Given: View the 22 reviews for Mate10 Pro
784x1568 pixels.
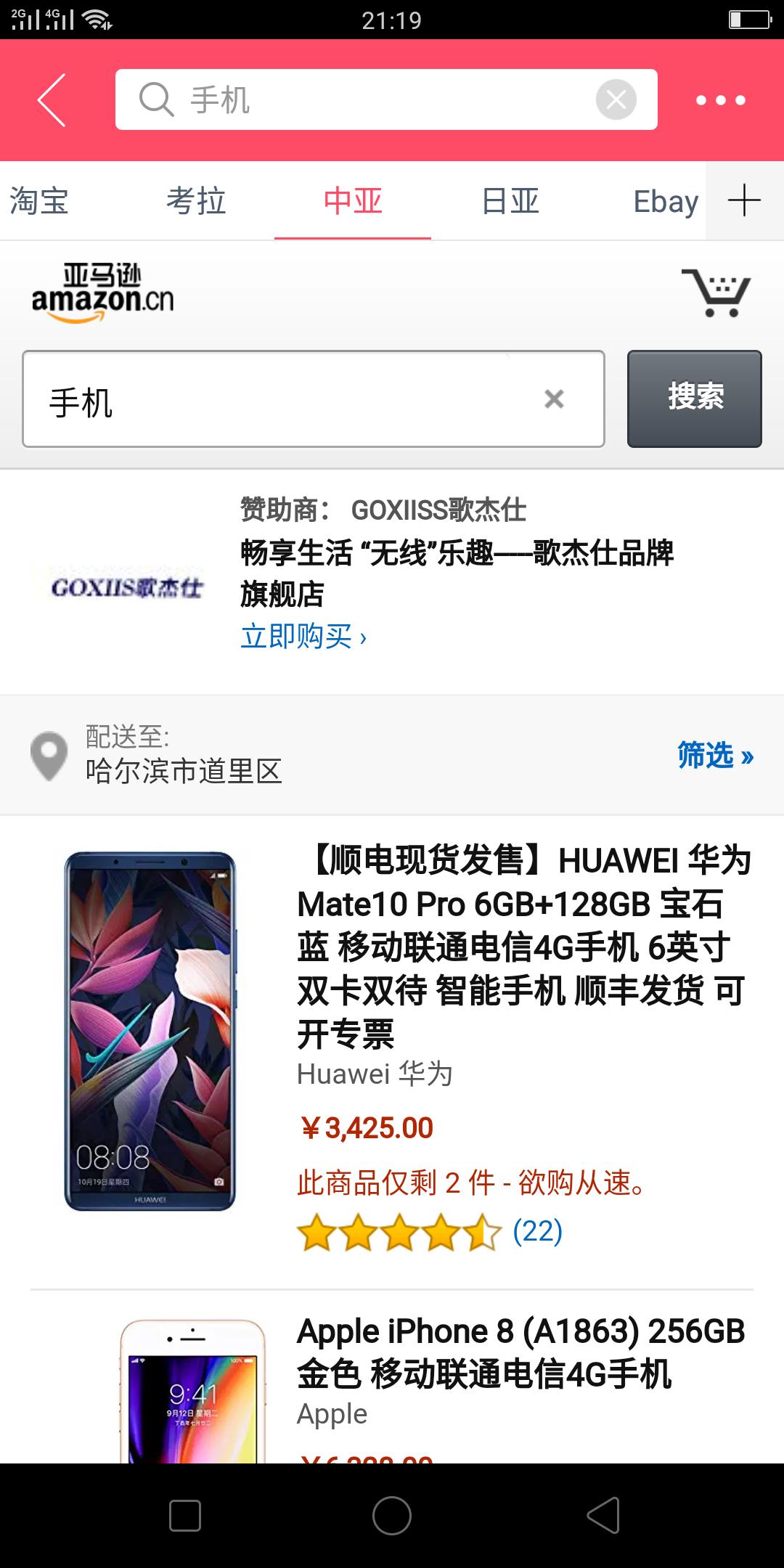Looking at the screenshot, I should (537, 1231).
